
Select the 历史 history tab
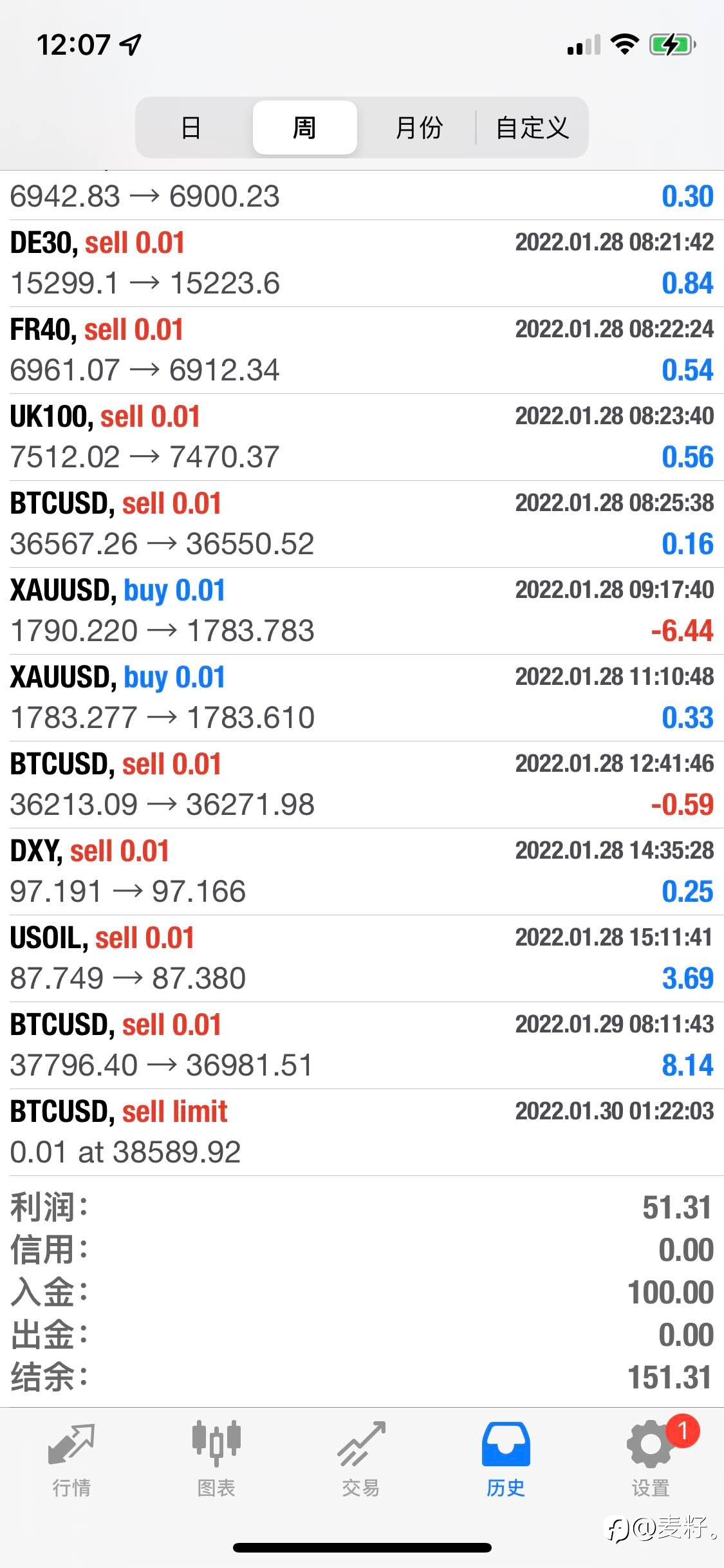(506, 1460)
